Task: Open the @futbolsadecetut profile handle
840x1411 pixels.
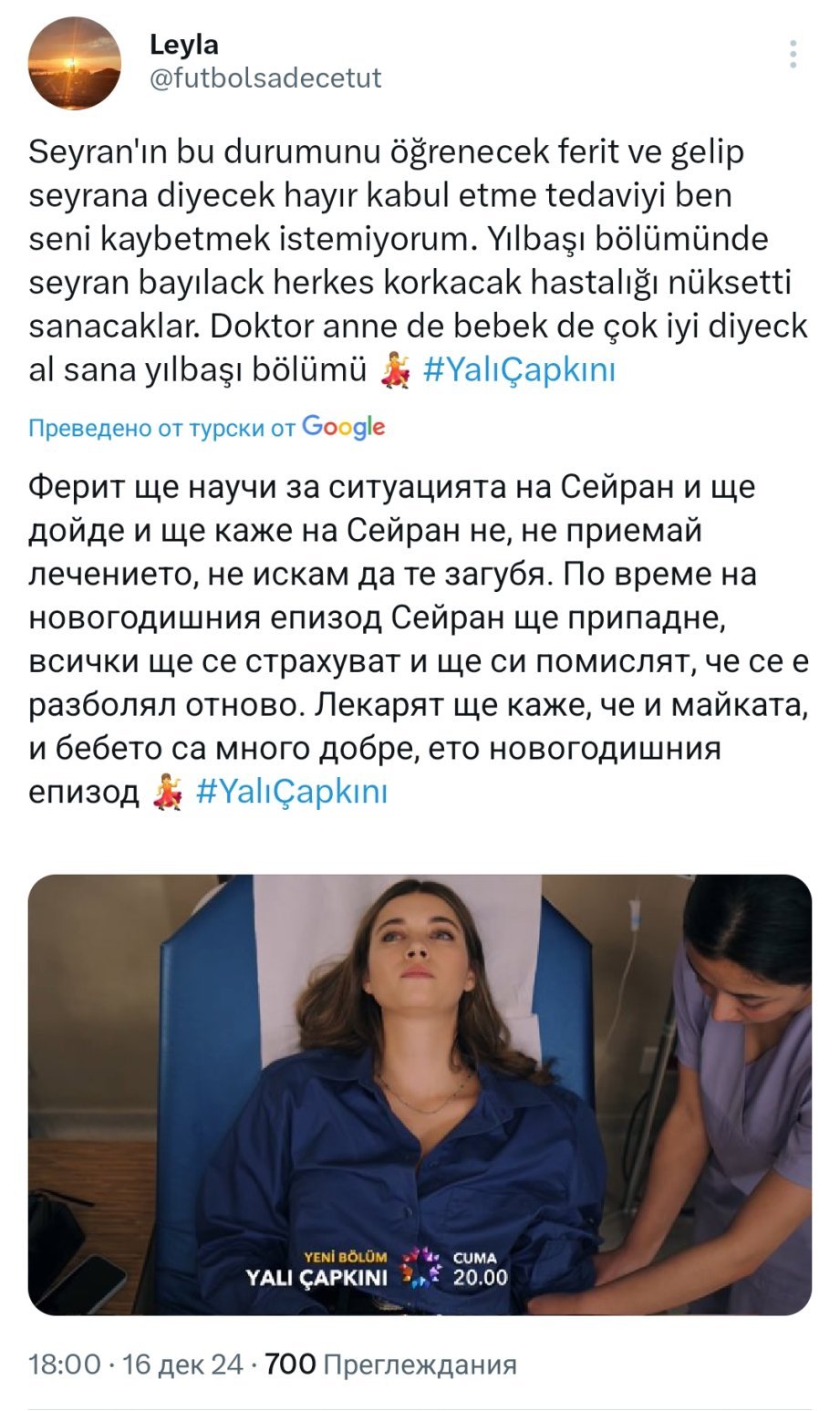Action: [265, 78]
